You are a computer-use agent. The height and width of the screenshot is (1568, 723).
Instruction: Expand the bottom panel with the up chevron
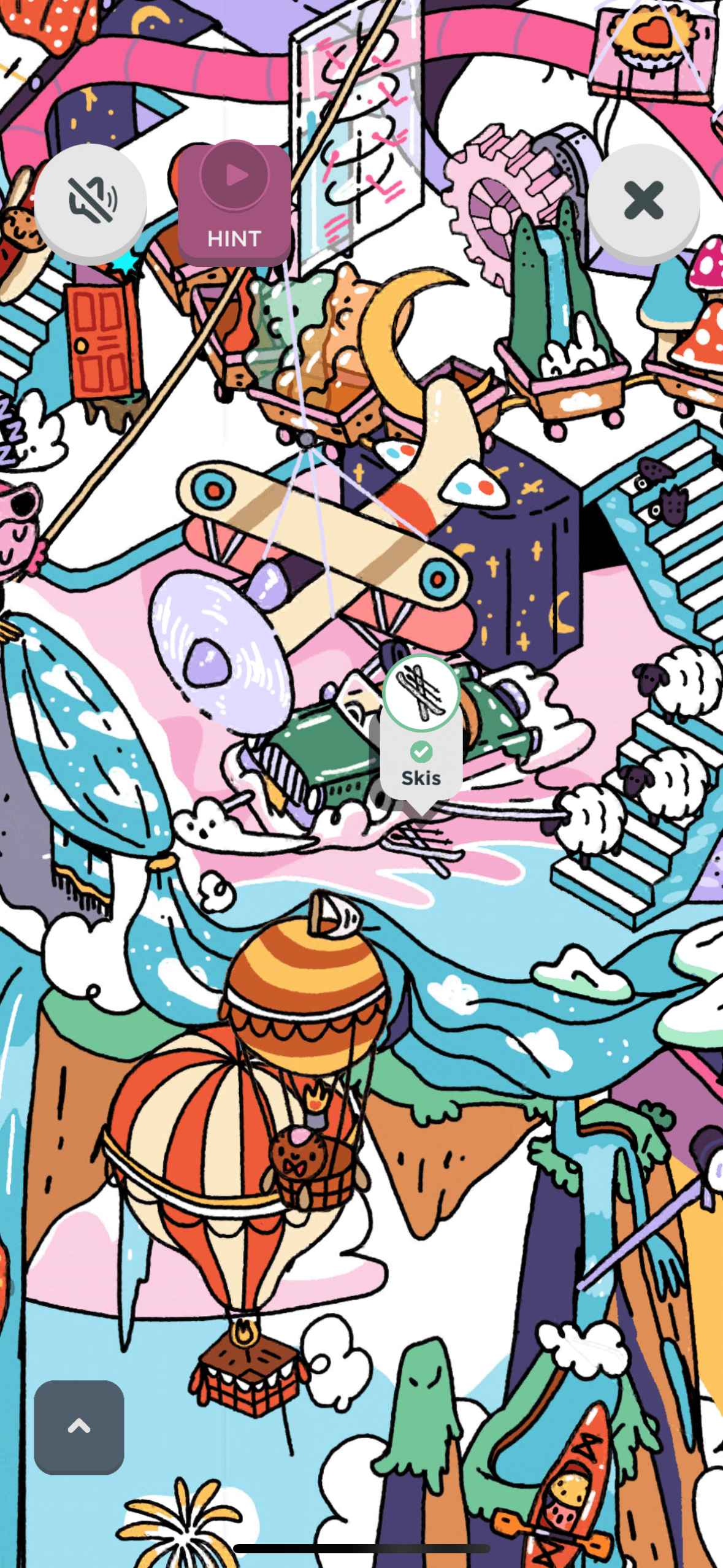(79, 1427)
